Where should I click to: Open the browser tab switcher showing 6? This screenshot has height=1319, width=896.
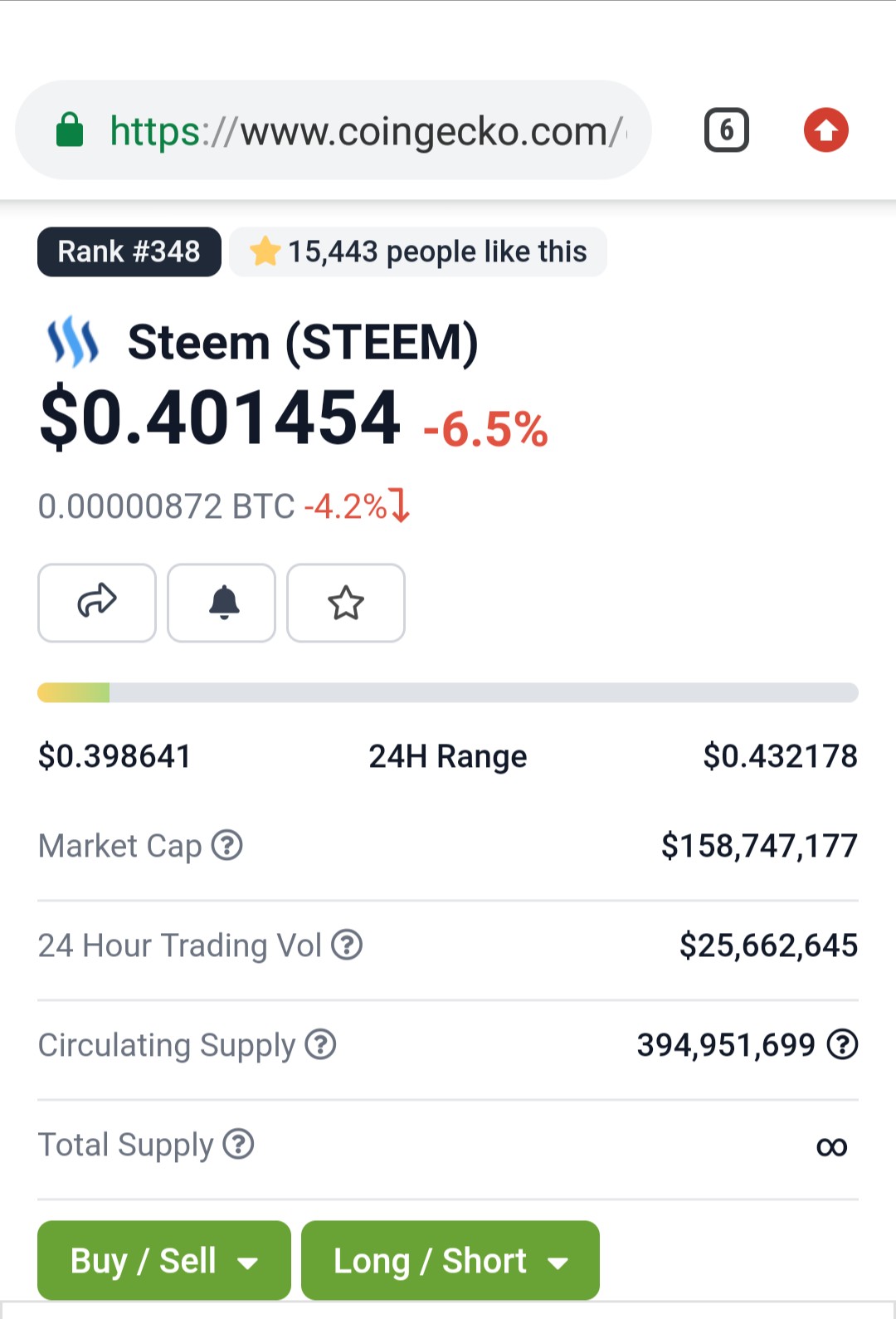pos(726,130)
